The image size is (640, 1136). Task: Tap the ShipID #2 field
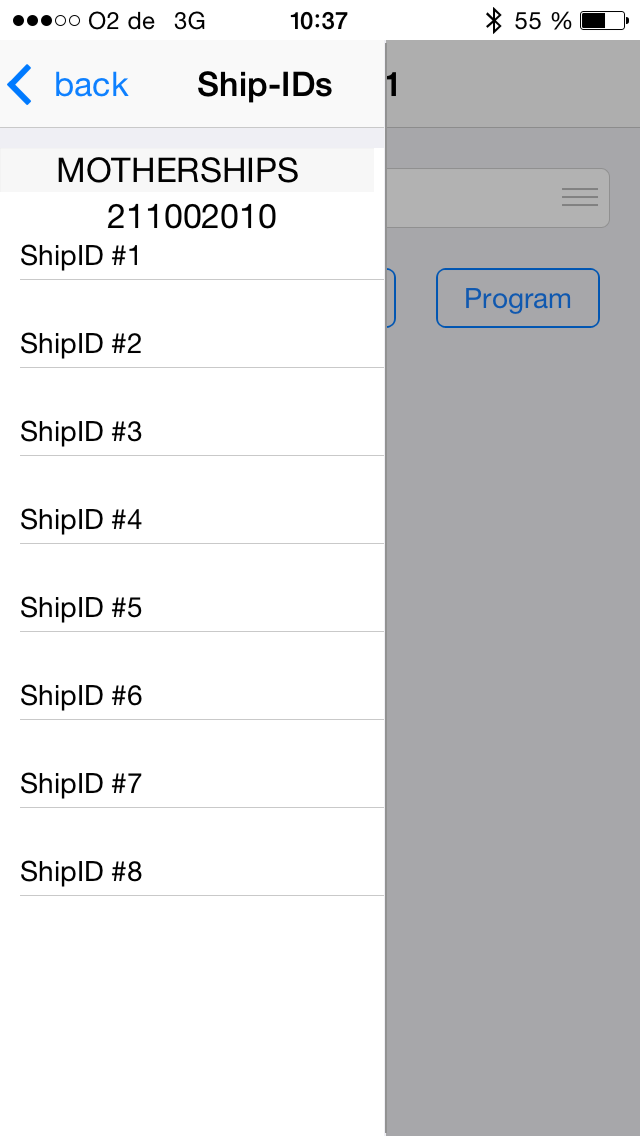tap(200, 345)
